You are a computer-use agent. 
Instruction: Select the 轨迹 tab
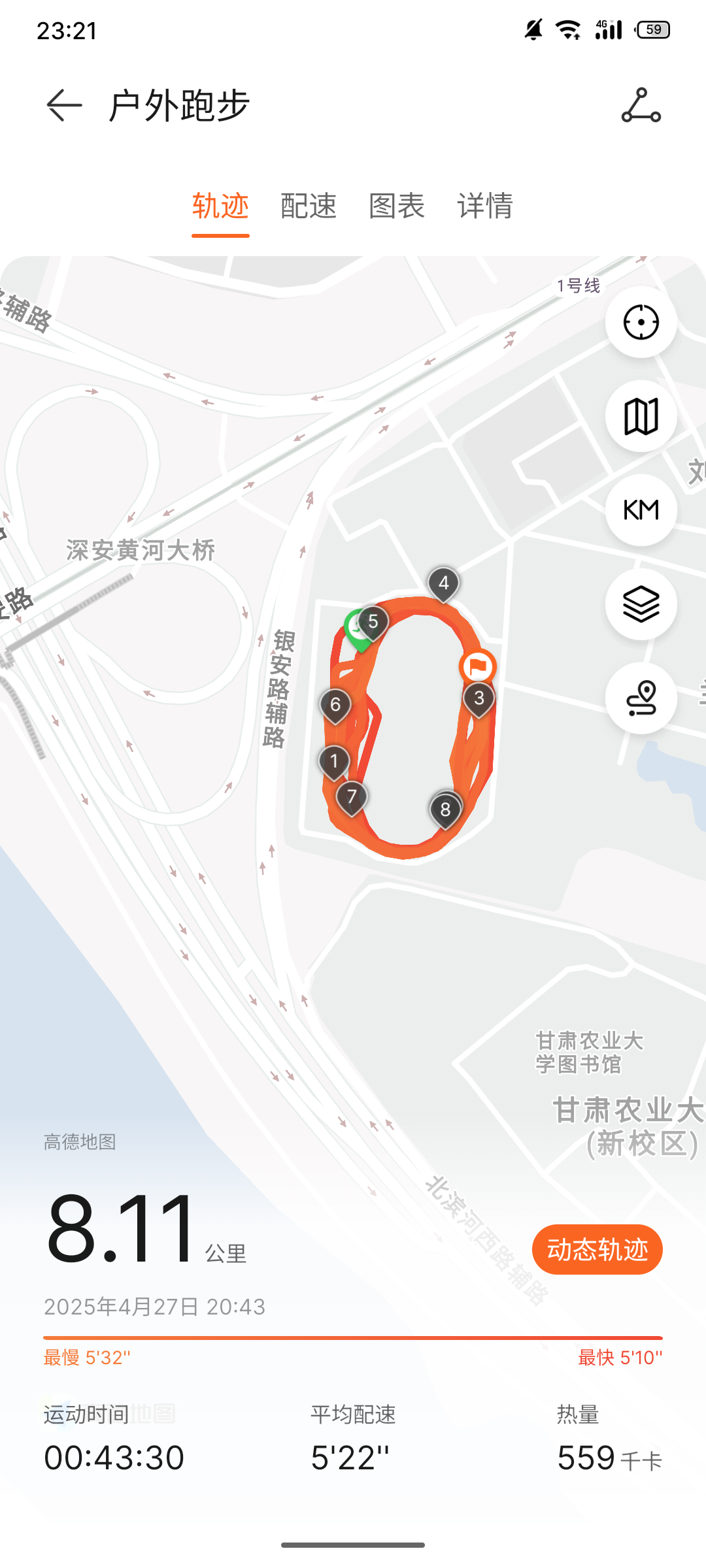click(x=220, y=206)
